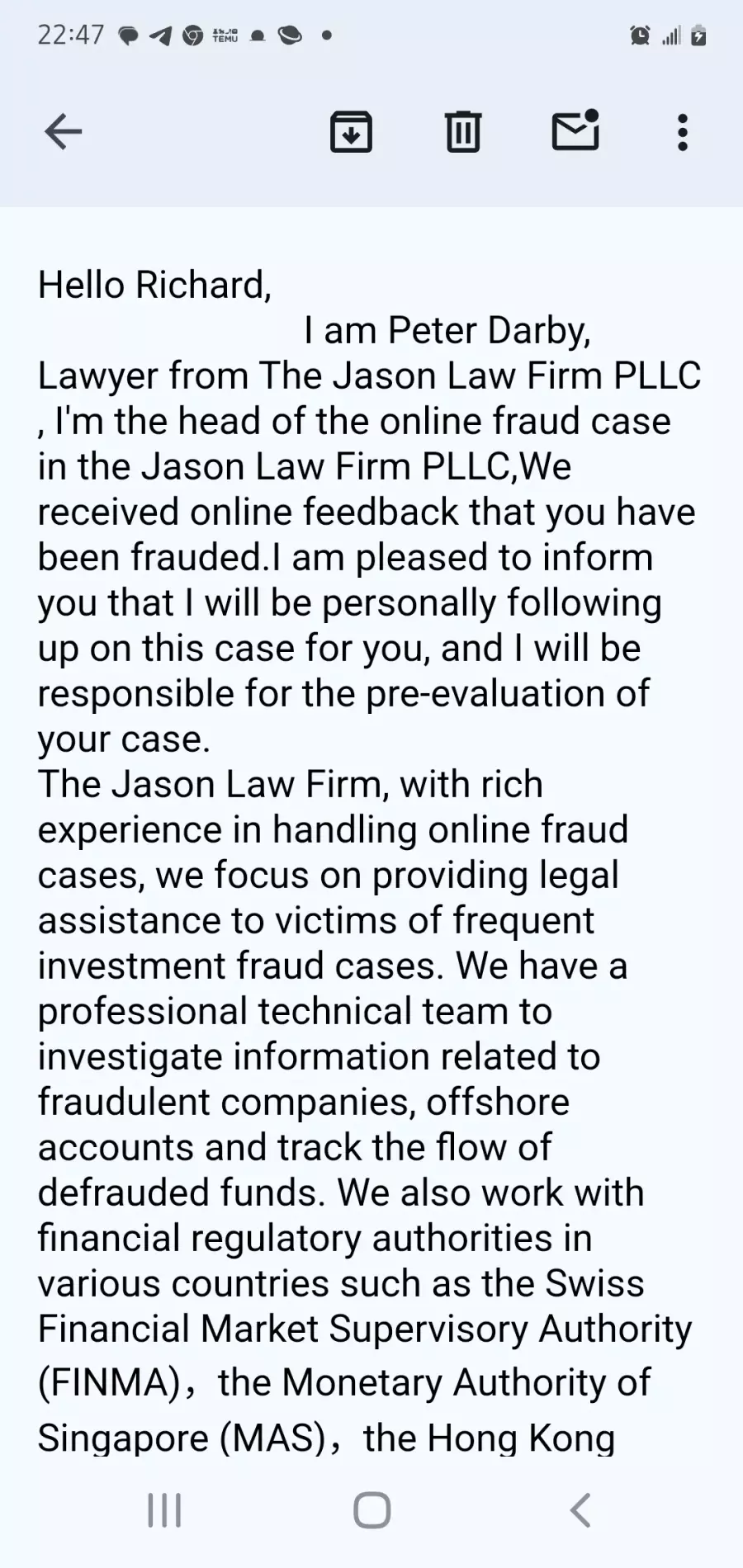Delete this email with the trash icon
The width and height of the screenshot is (743, 1568).
coord(463,132)
